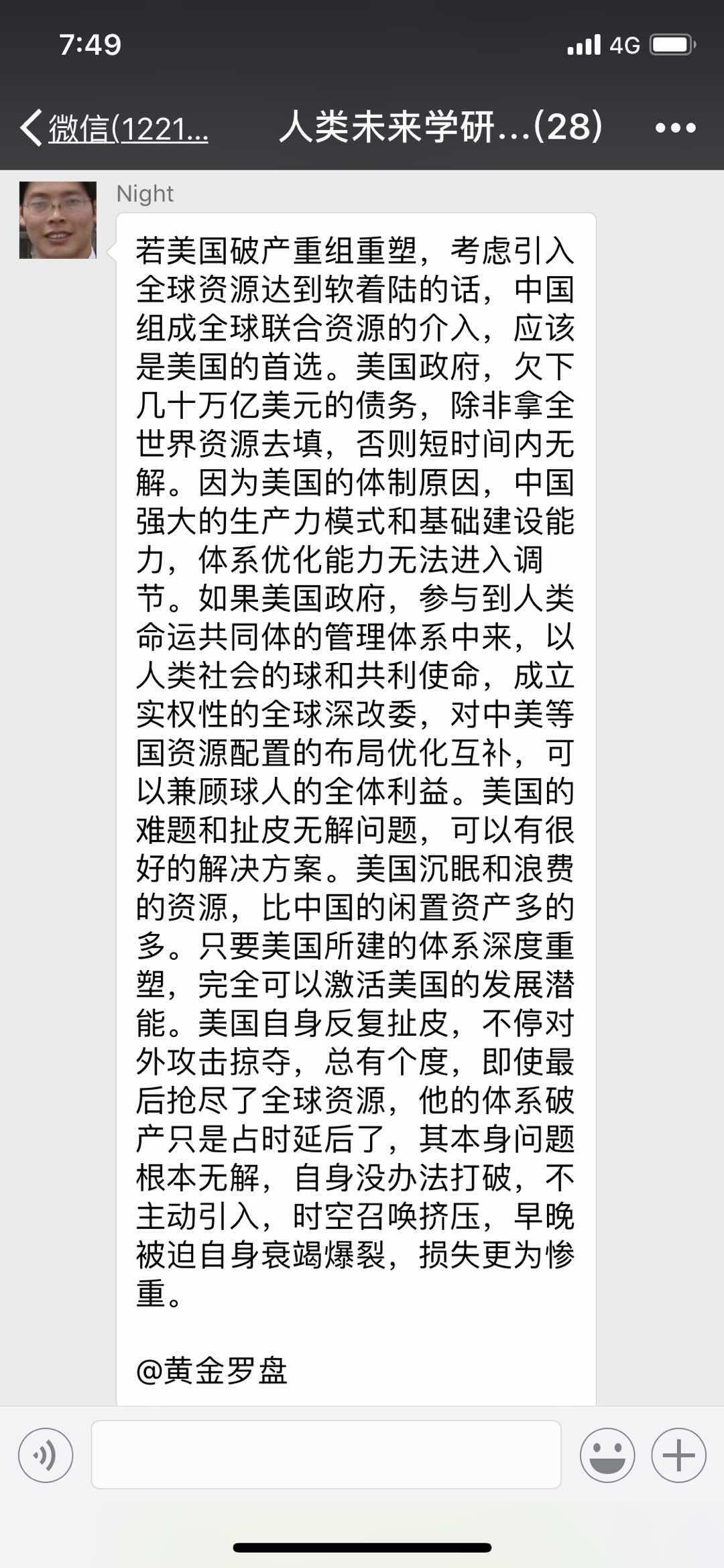Open Night's profile avatar
The image size is (724, 1568).
(58, 220)
